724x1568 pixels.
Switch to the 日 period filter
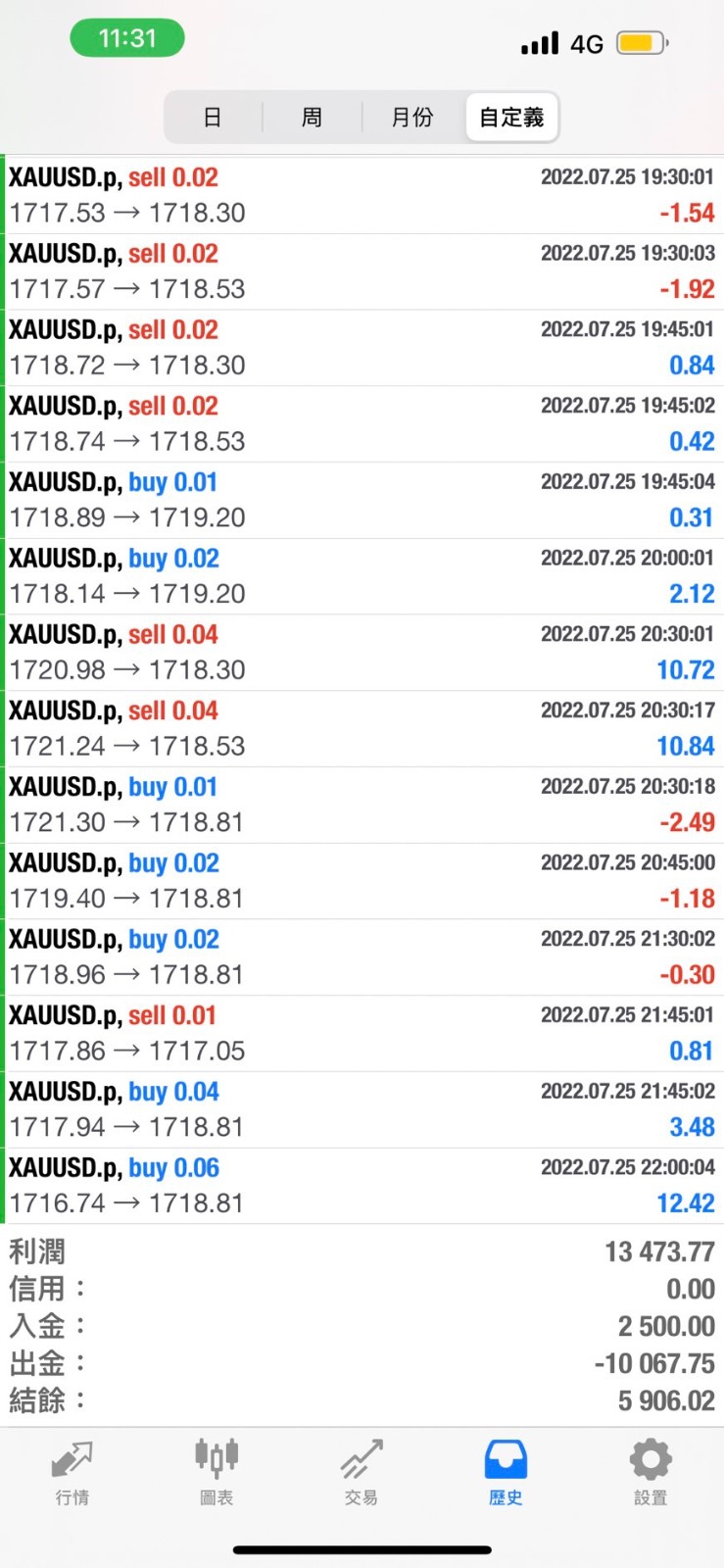pyautogui.click(x=213, y=118)
